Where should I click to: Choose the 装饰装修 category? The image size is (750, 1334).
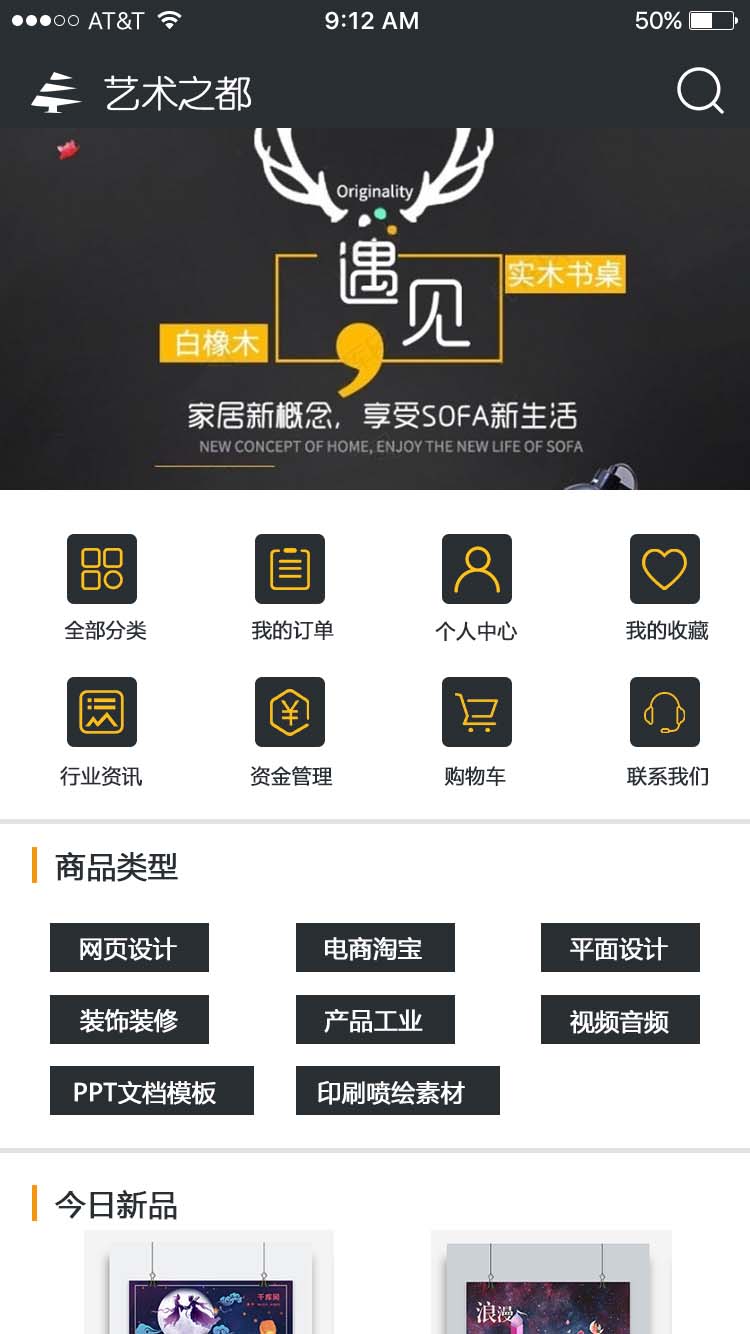(129, 1020)
